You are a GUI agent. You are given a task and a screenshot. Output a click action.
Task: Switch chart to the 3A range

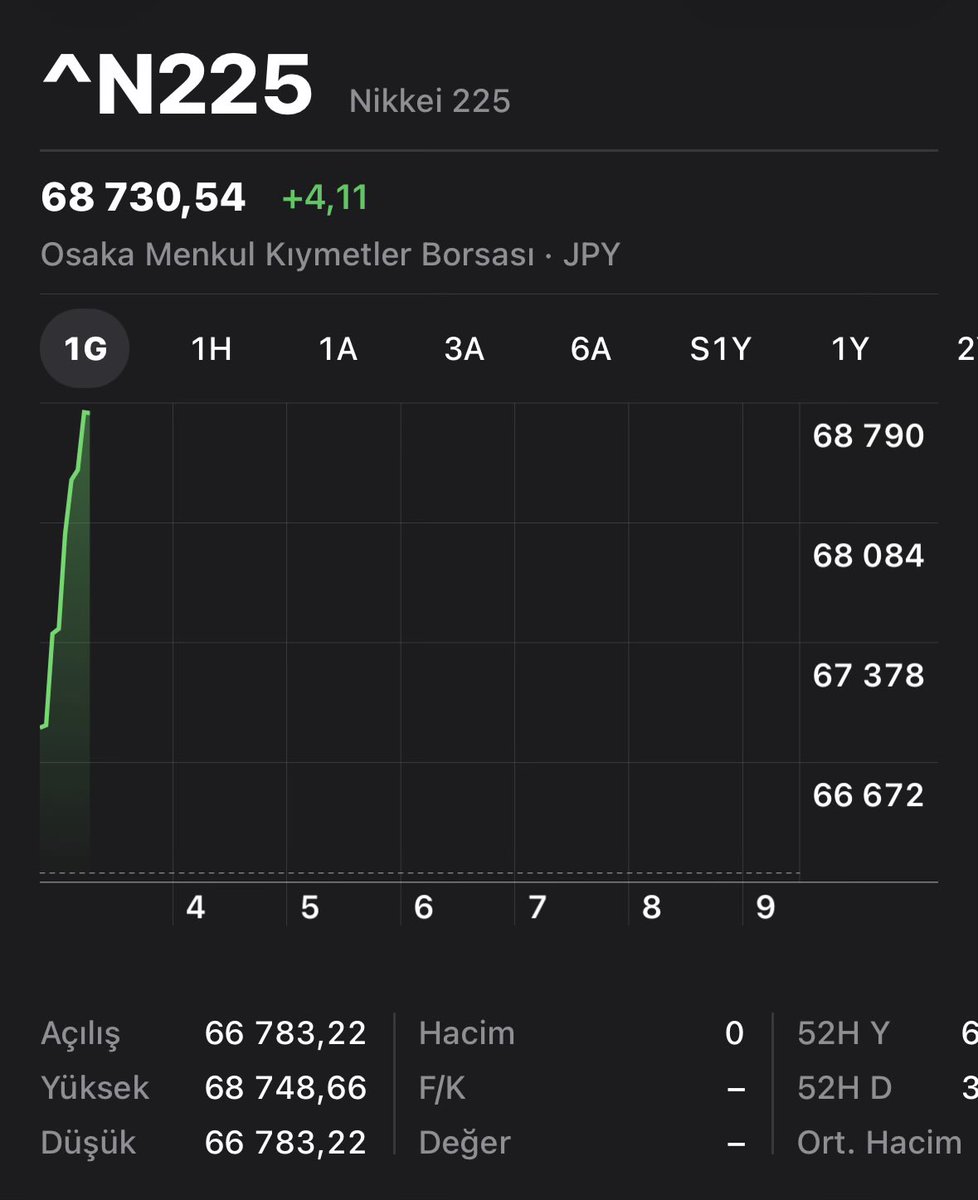[x=464, y=349]
